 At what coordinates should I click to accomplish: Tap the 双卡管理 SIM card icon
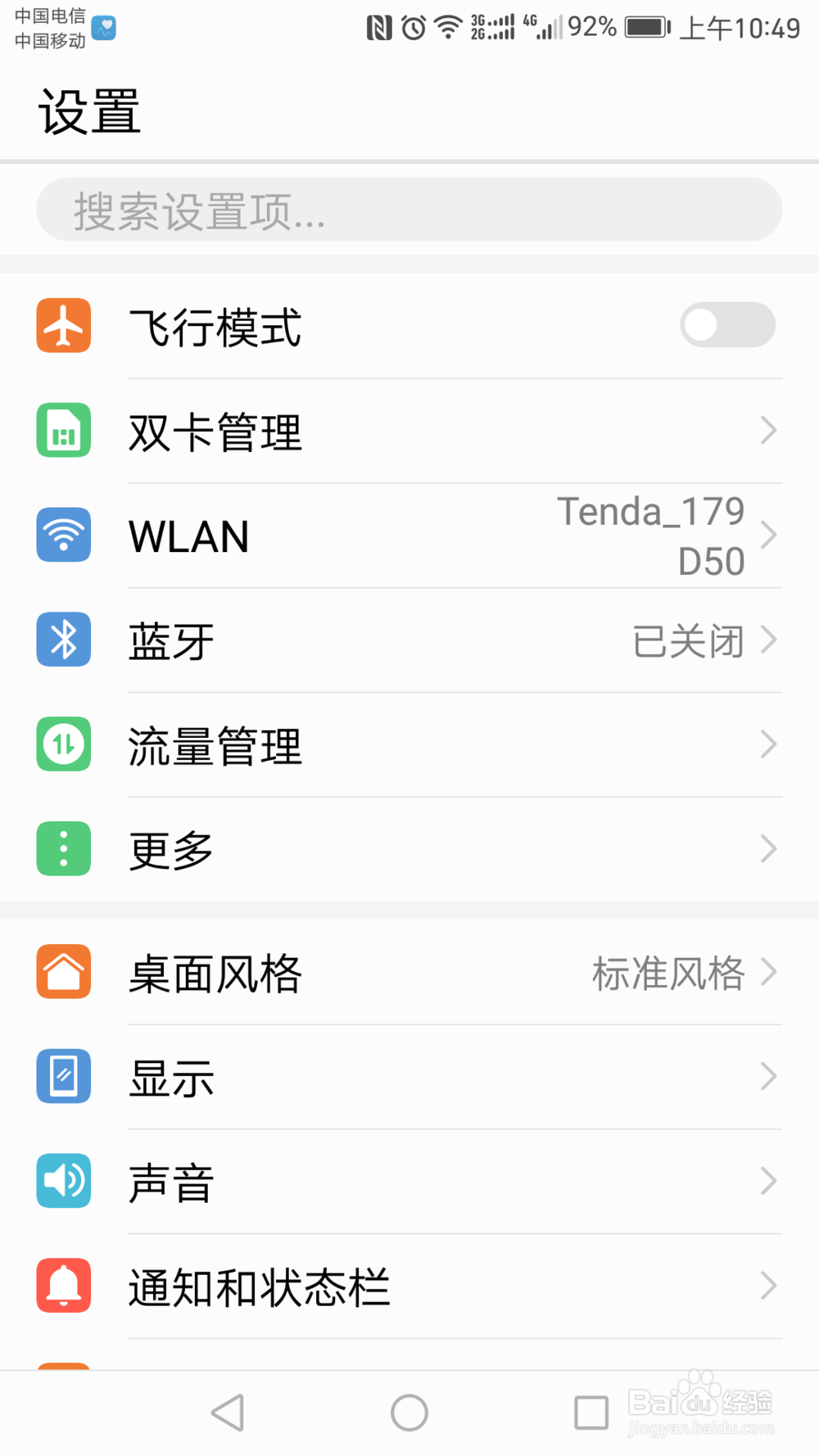[x=63, y=430]
